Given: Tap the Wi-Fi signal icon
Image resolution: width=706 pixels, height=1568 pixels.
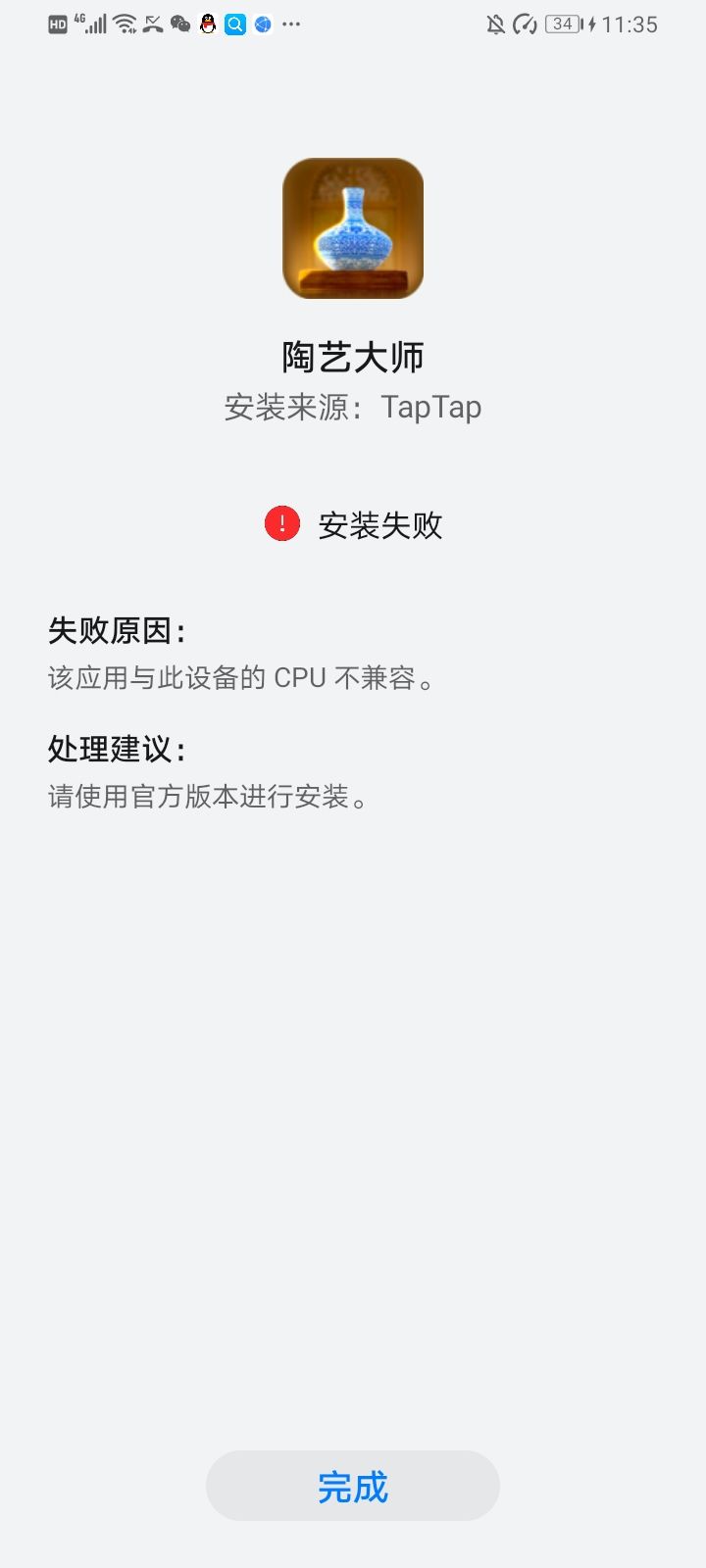Looking at the screenshot, I should click(x=124, y=24).
